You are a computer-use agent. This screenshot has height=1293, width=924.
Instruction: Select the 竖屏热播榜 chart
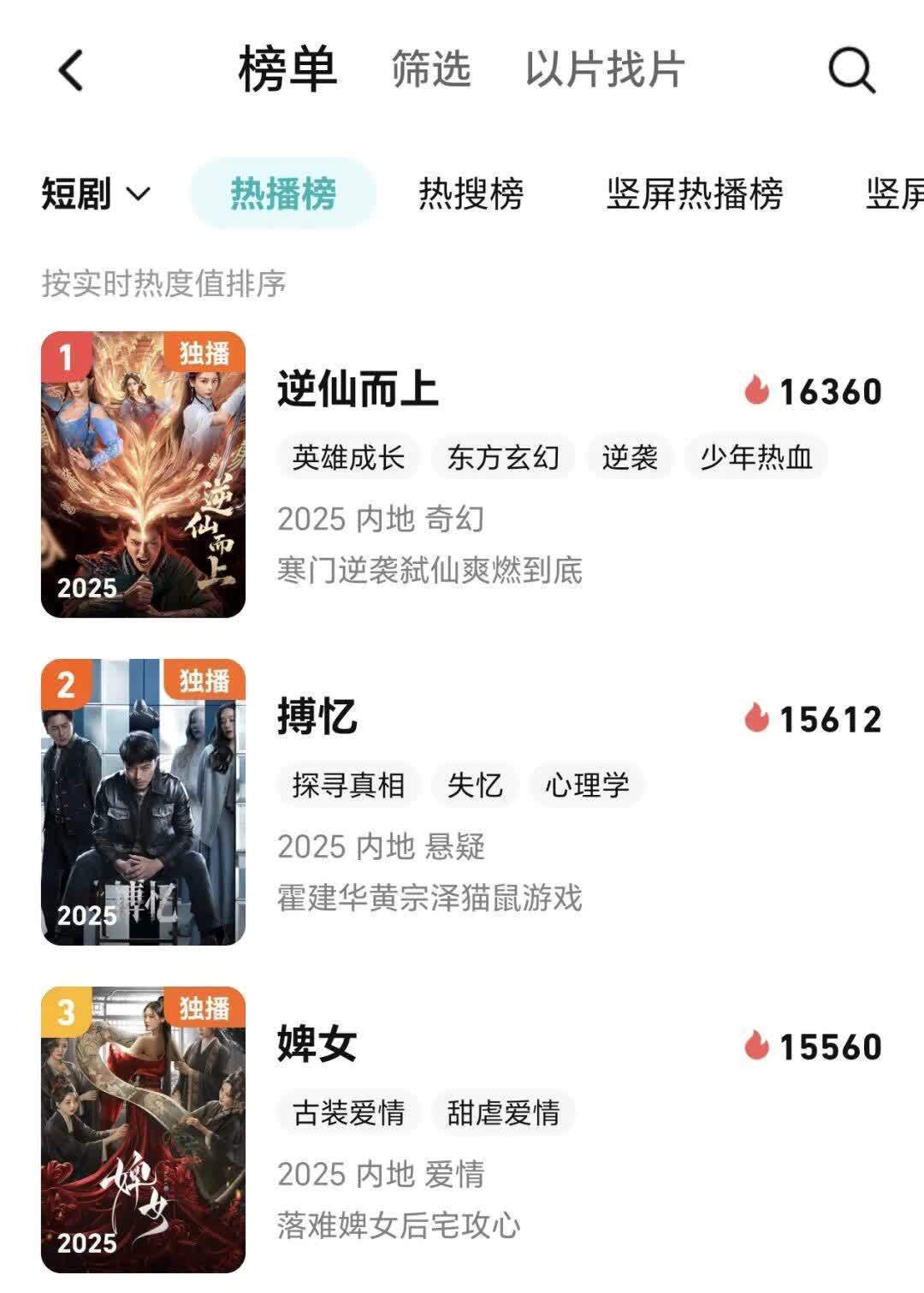coord(695,194)
